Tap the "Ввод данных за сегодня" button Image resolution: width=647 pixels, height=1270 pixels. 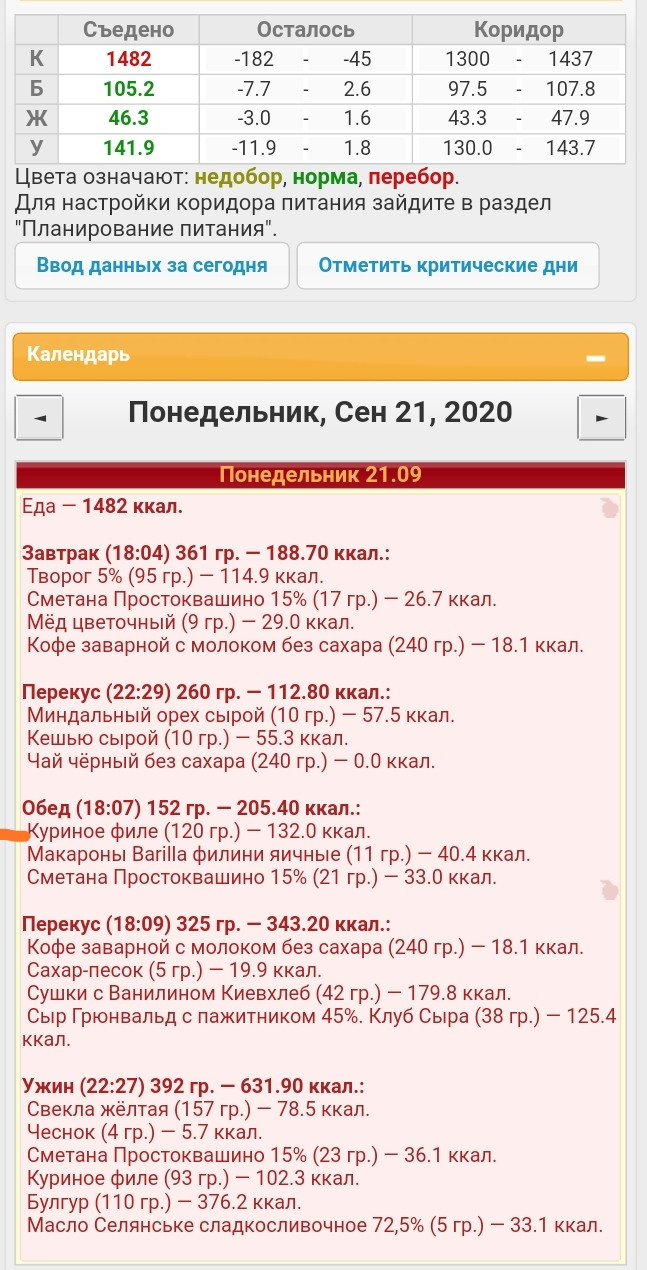[x=152, y=266]
